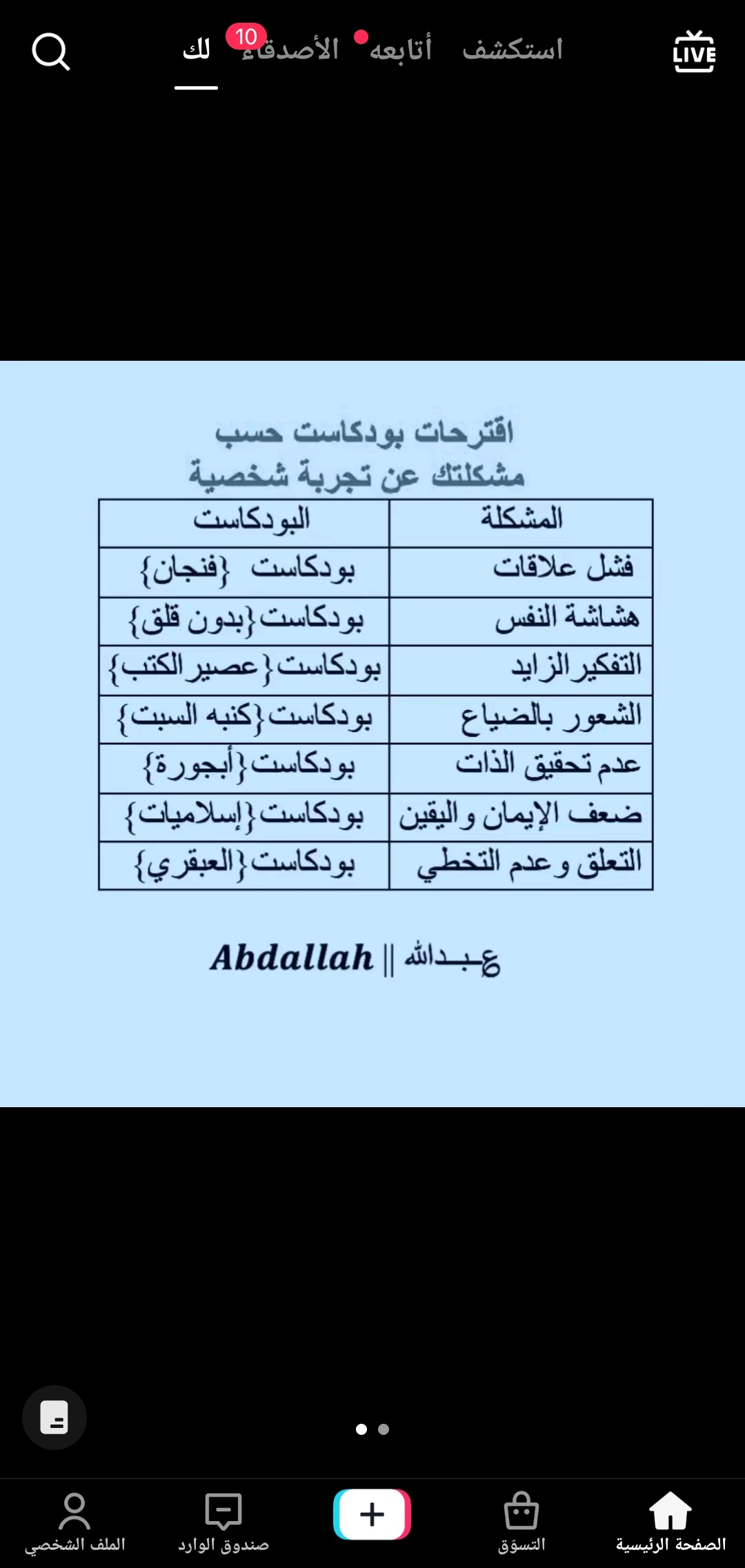This screenshot has height=1568, width=745.
Task: Switch to the لك For You tab
Action: (195, 50)
